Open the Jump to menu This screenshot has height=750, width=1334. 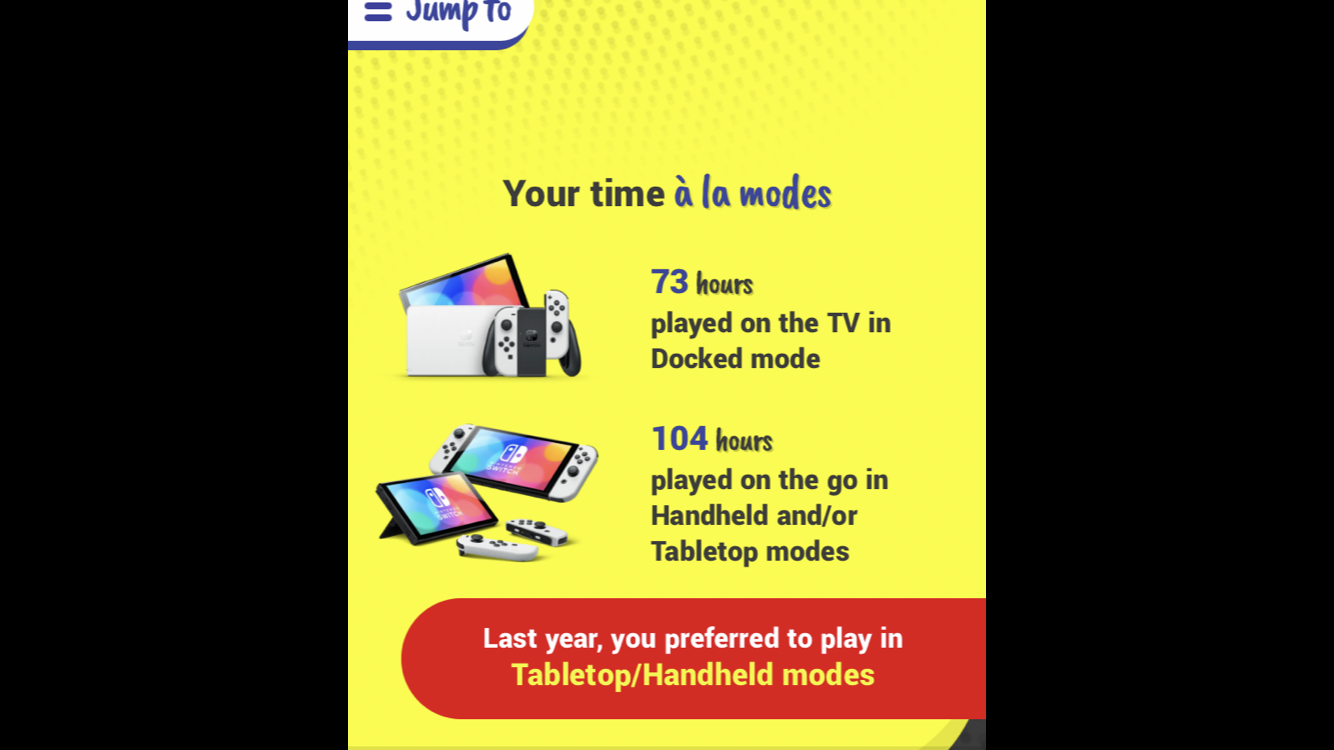coord(437,14)
